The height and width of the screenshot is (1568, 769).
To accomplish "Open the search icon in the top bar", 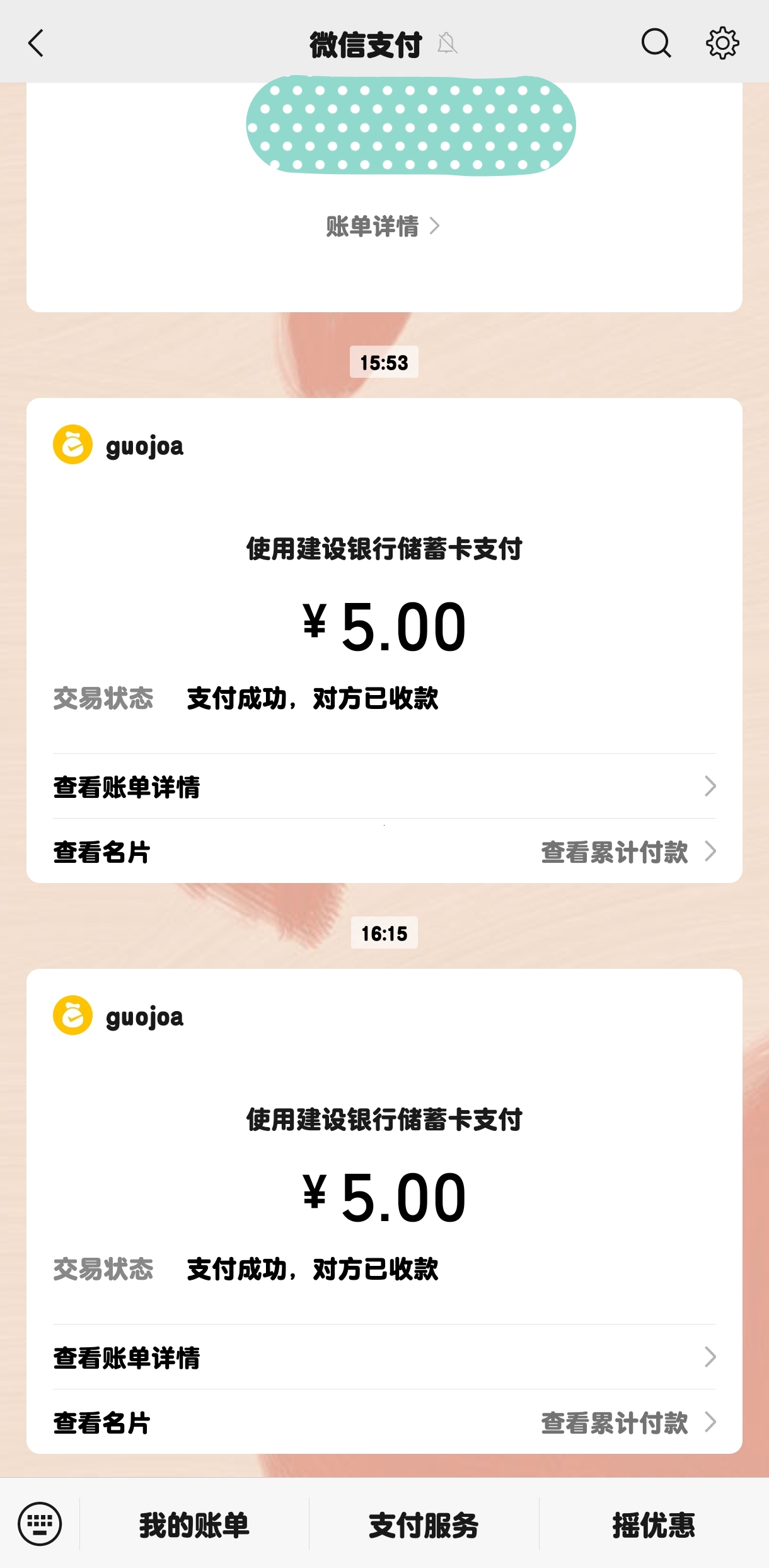I will coord(656,43).
